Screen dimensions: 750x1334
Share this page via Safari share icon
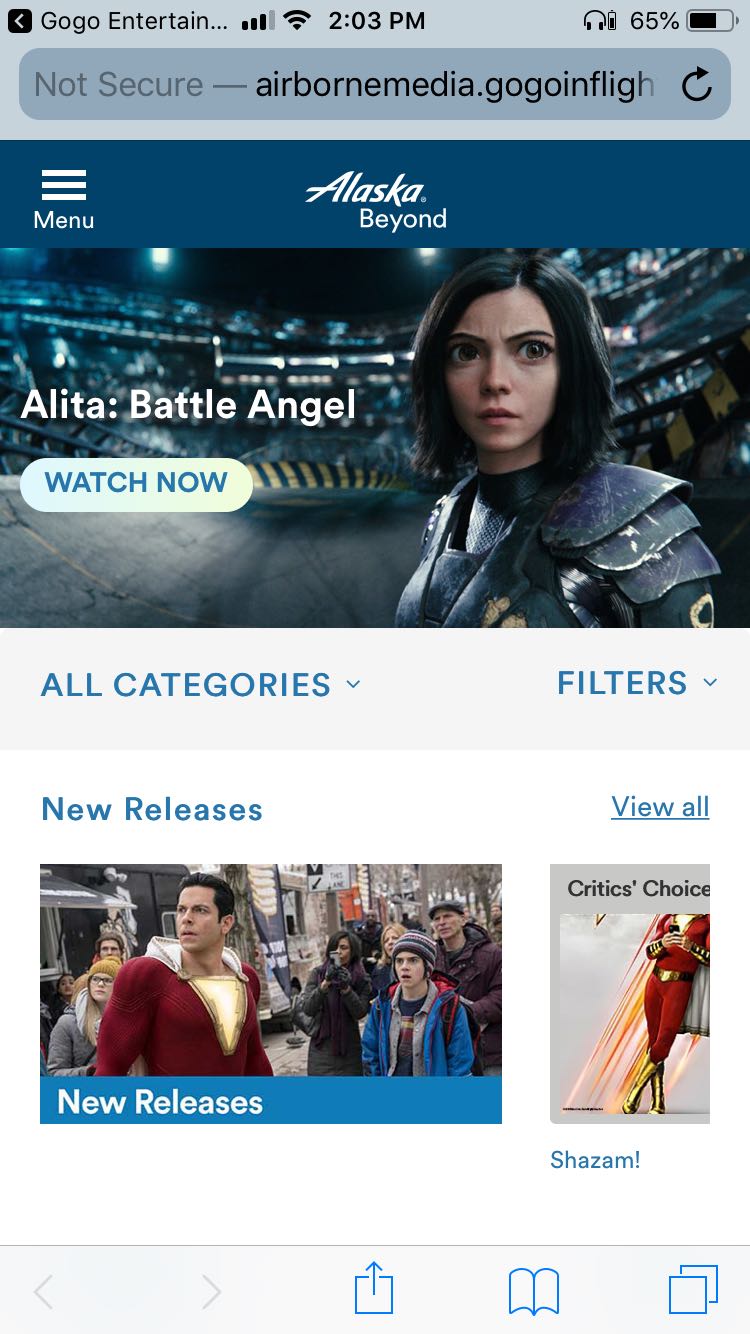pyautogui.click(x=375, y=1289)
